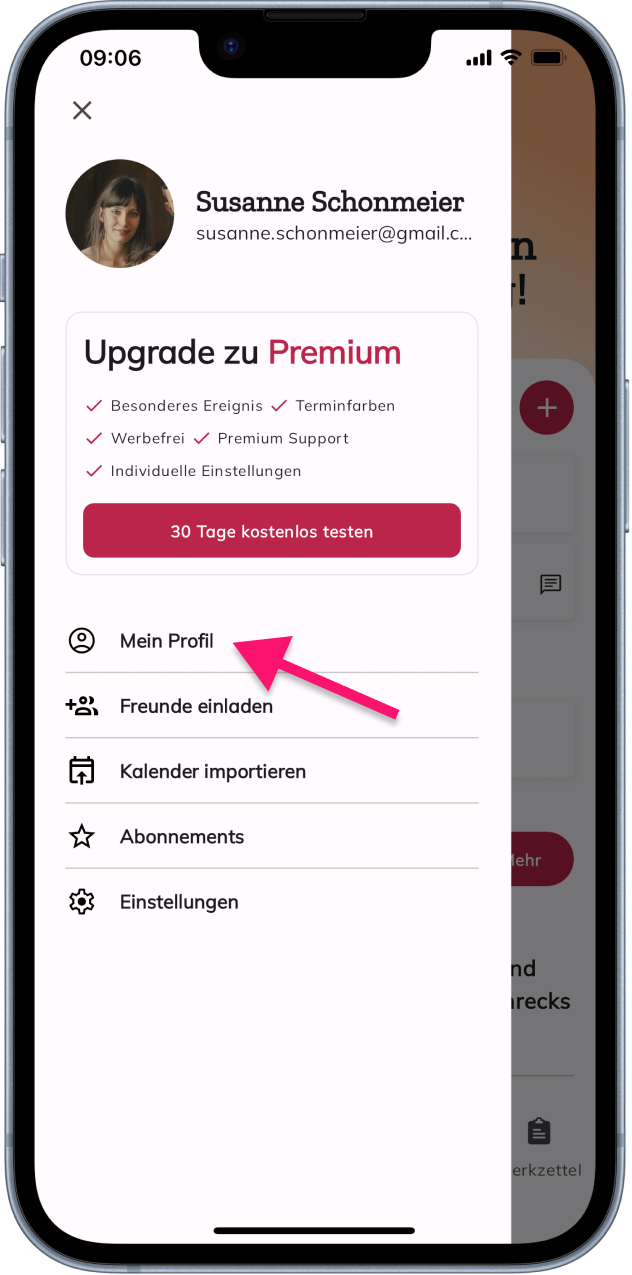Image resolution: width=632 pixels, height=1275 pixels.
Task: Open Kalender importieren
Action: 272,771
